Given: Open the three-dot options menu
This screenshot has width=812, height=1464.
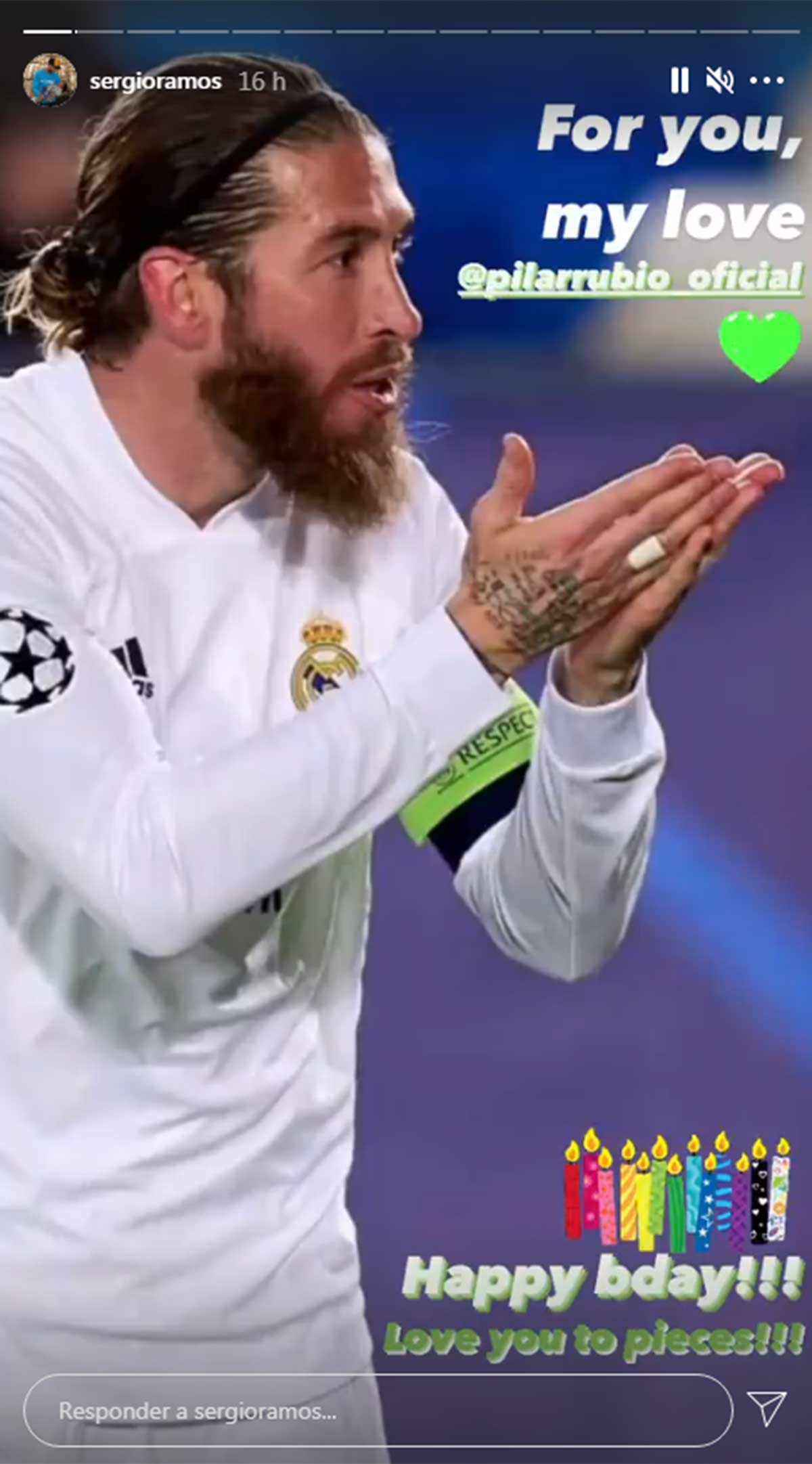Looking at the screenshot, I should 767,81.
